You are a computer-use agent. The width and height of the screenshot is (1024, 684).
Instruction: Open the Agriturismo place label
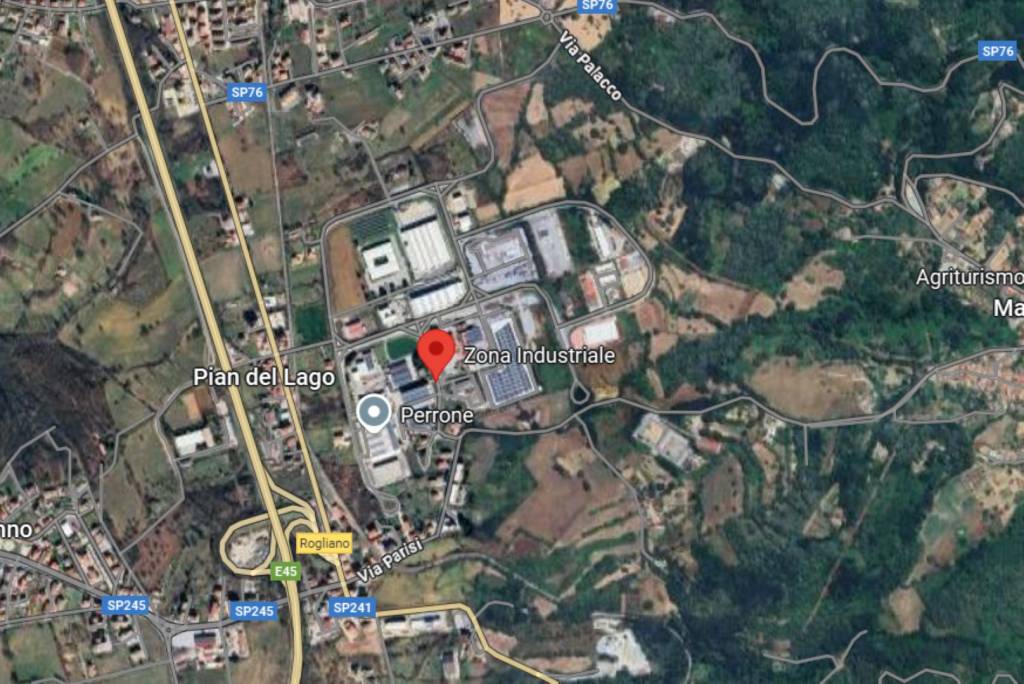click(968, 277)
